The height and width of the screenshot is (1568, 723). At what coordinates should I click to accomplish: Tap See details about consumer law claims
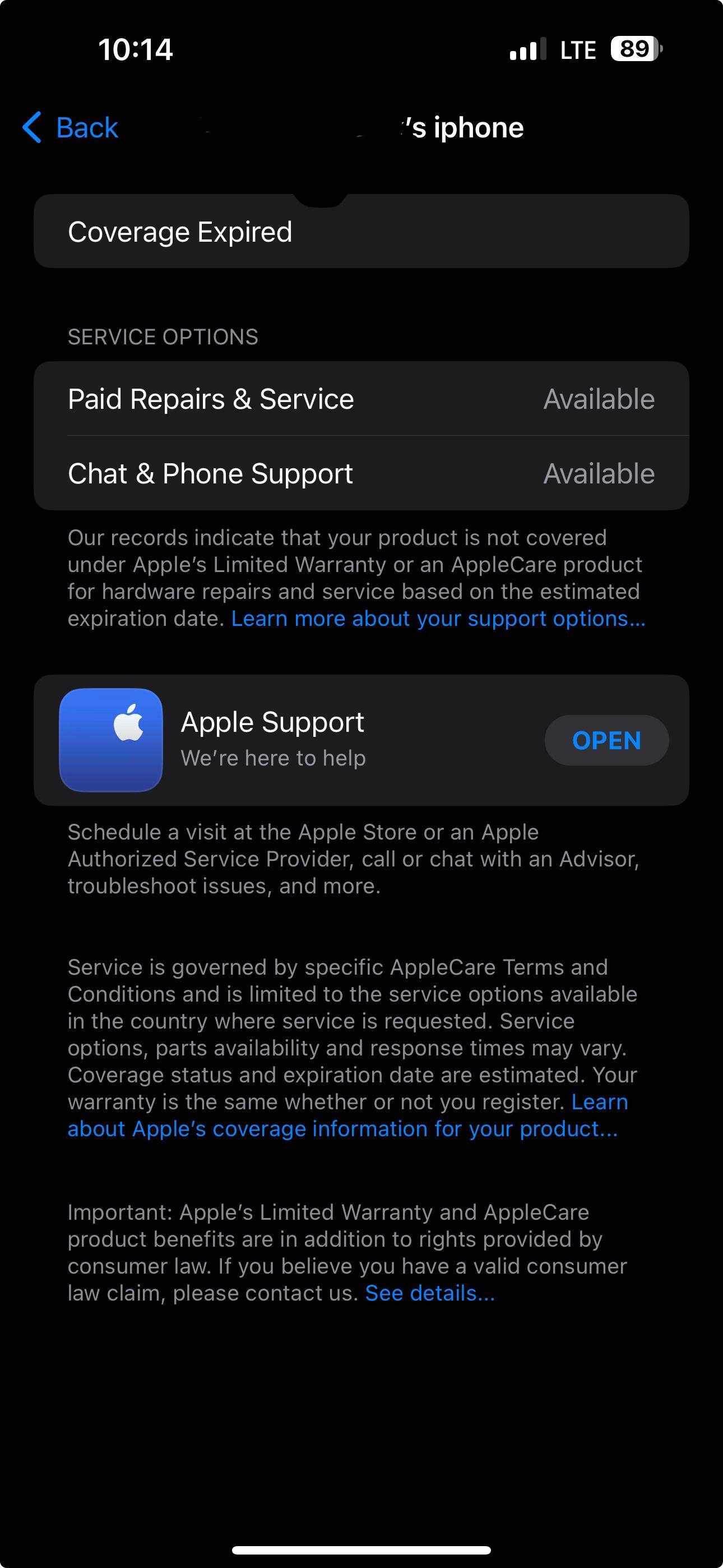(430, 1292)
